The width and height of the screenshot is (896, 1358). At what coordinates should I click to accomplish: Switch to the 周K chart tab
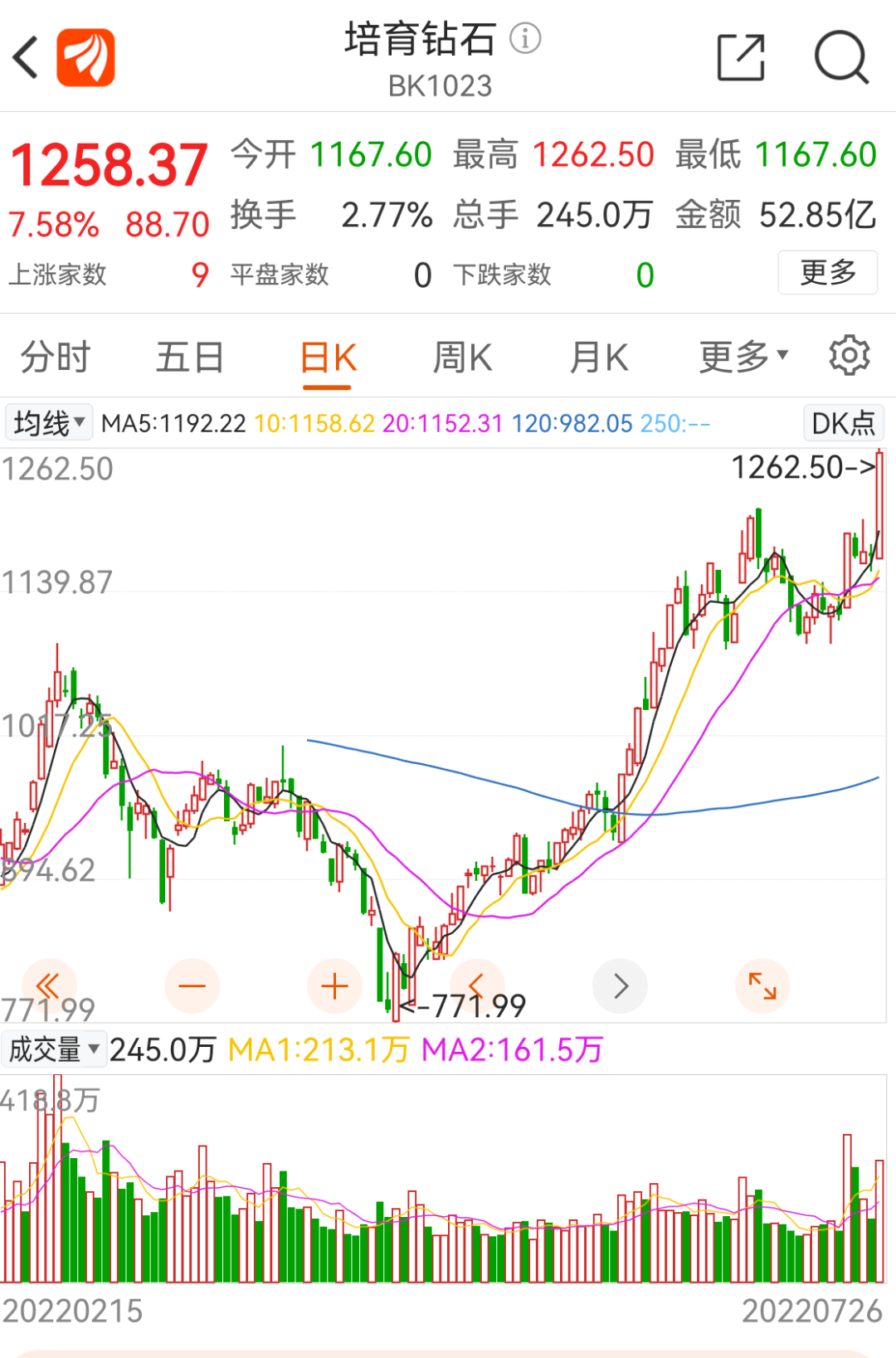[463, 358]
